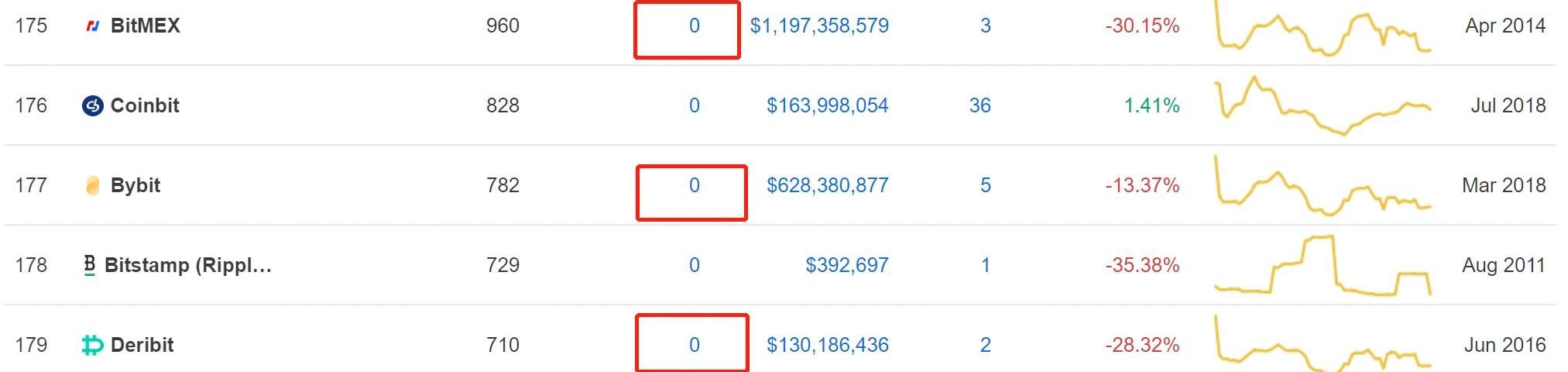The width and height of the screenshot is (1568, 372).
Task: Tap Coinbit volume $163,998,054
Action: coord(827,105)
